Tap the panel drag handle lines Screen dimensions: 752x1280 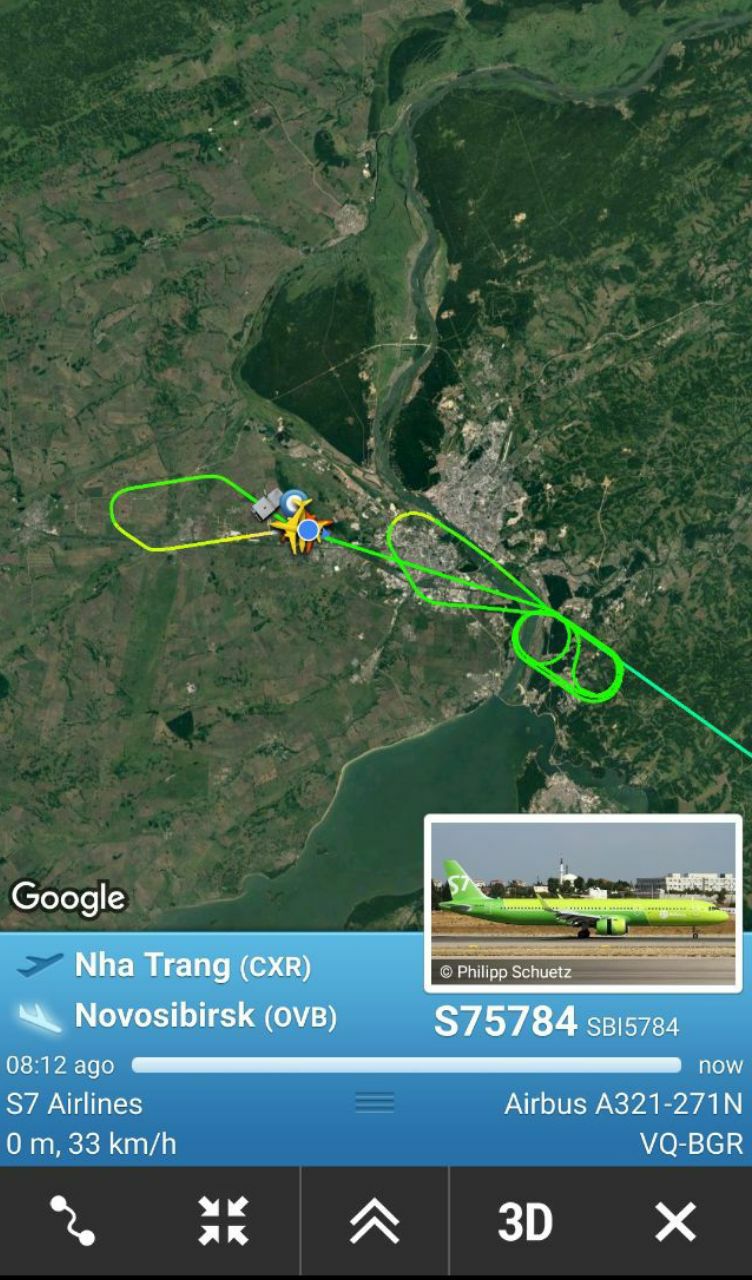[375, 1103]
